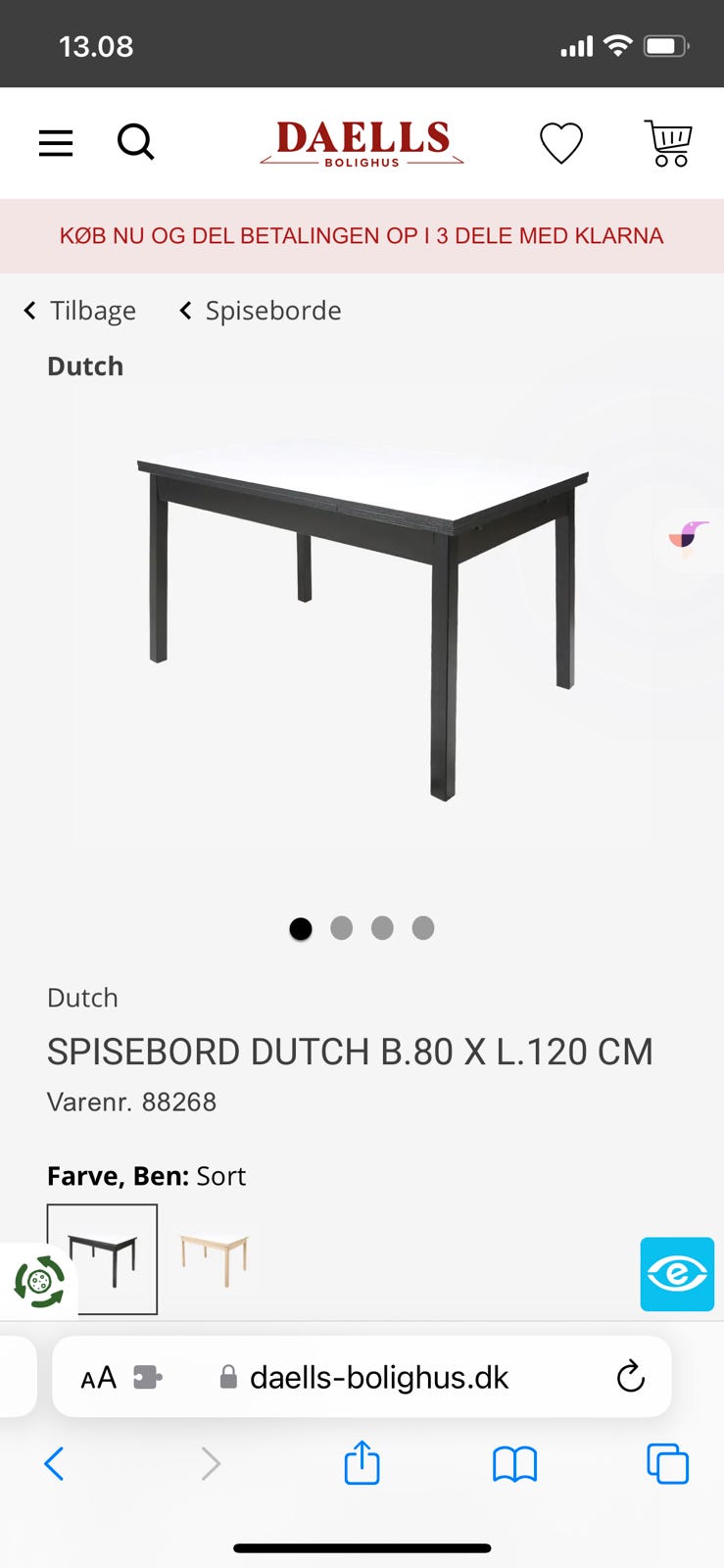The width and height of the screenshot is (724, 1568).
Task: Open the wishlist heart
Action: [x=561, y=143]
